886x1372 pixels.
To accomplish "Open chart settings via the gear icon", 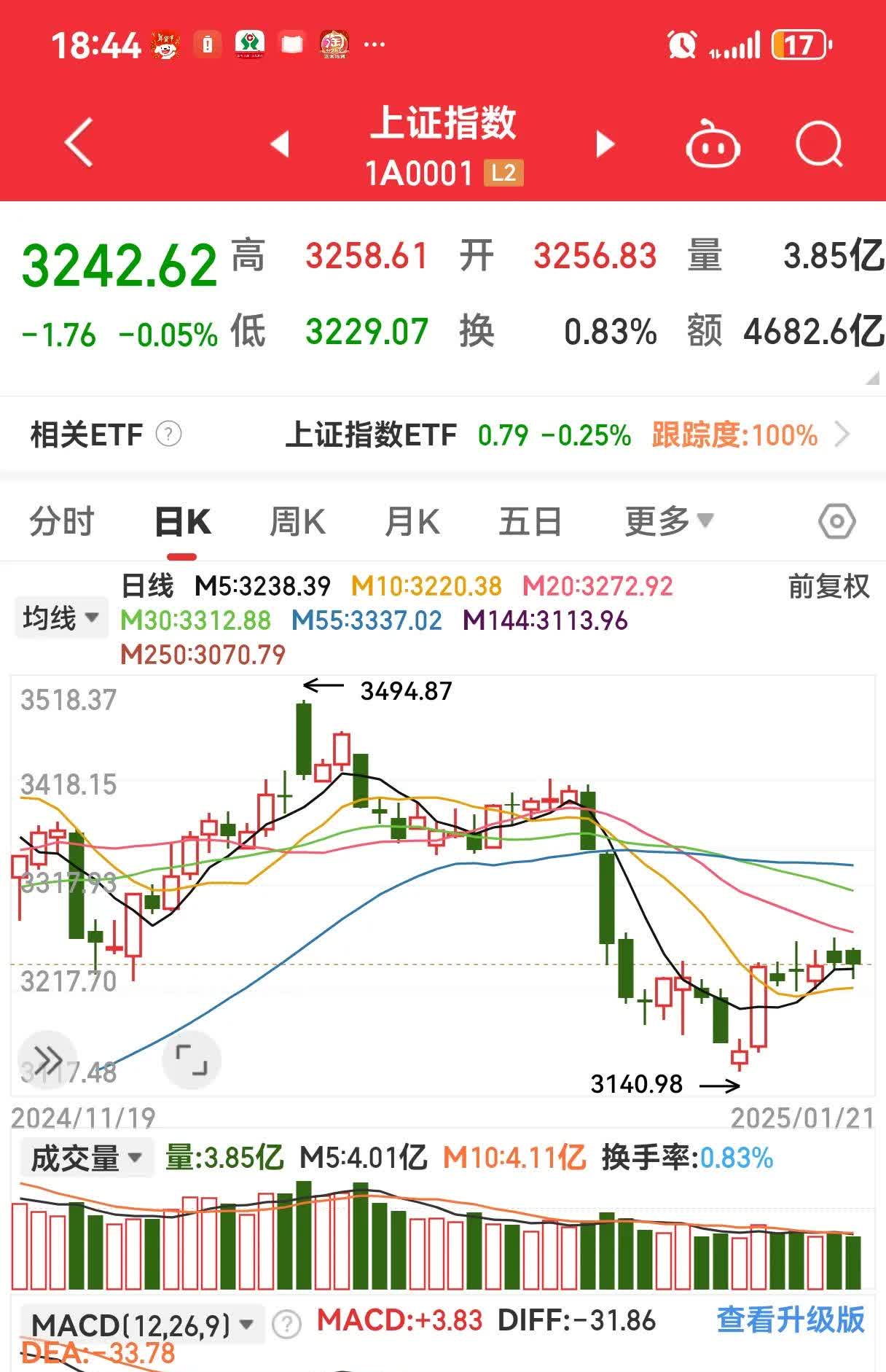I will pyautogui.click(x=835, y=521).
